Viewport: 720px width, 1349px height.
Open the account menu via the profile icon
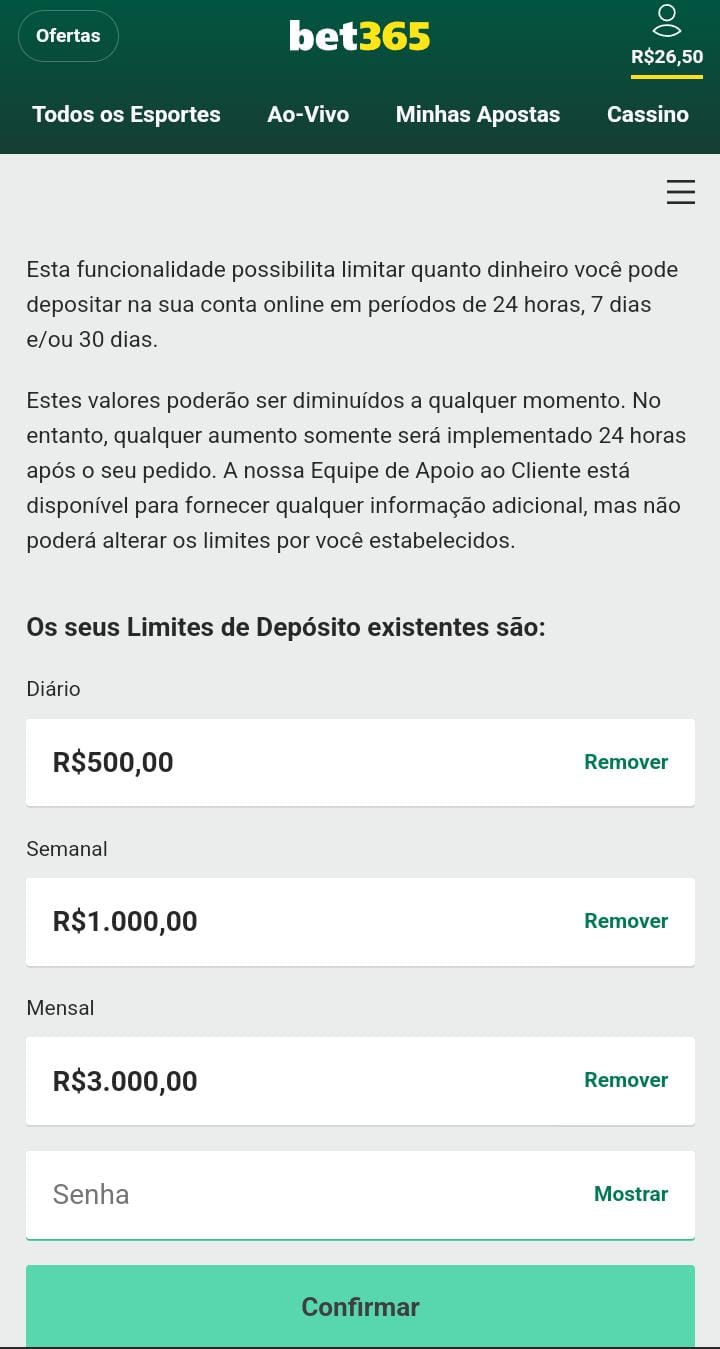pos(667,20)
